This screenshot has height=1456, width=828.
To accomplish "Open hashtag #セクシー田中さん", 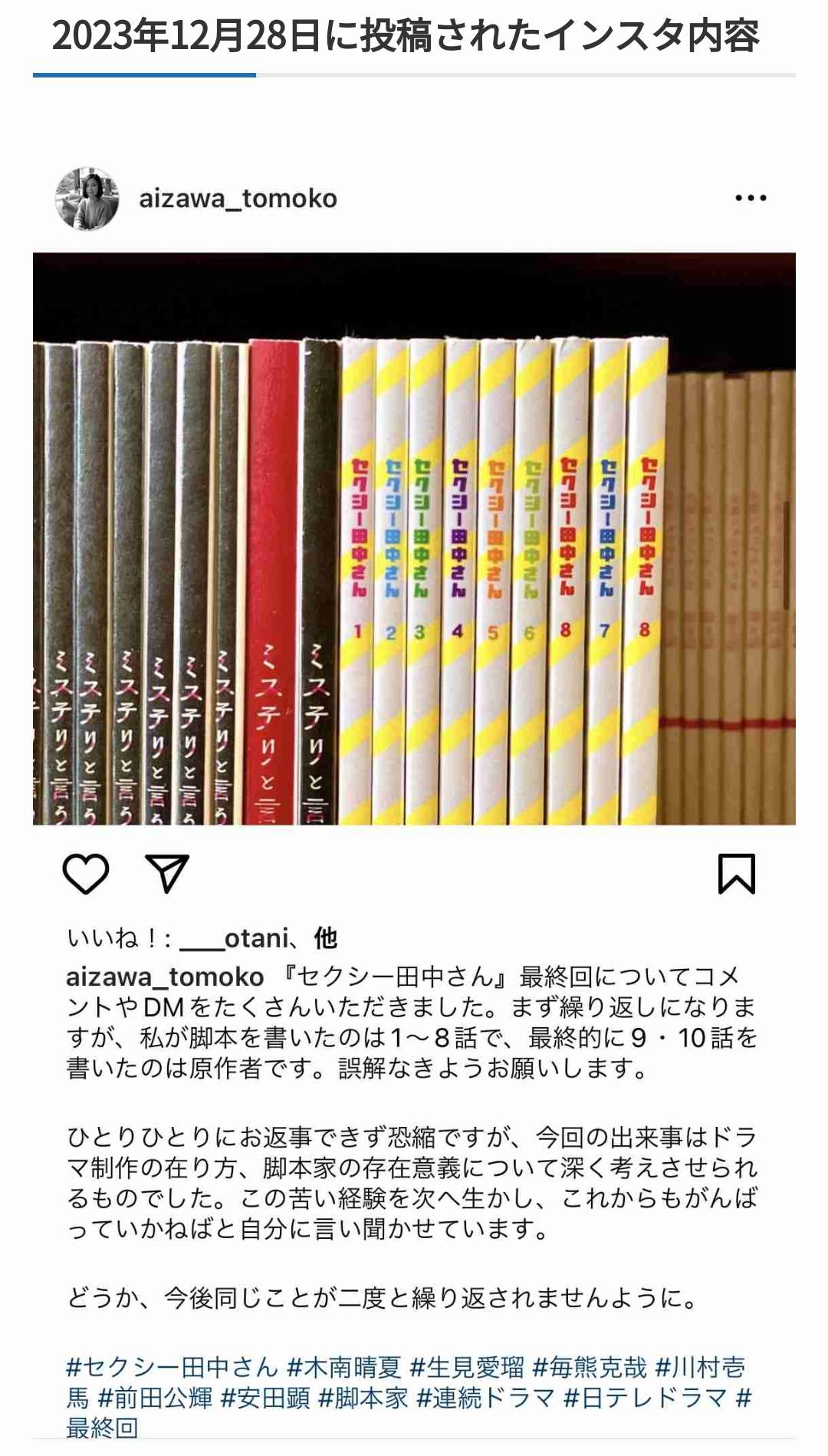I will [172, 1367].
